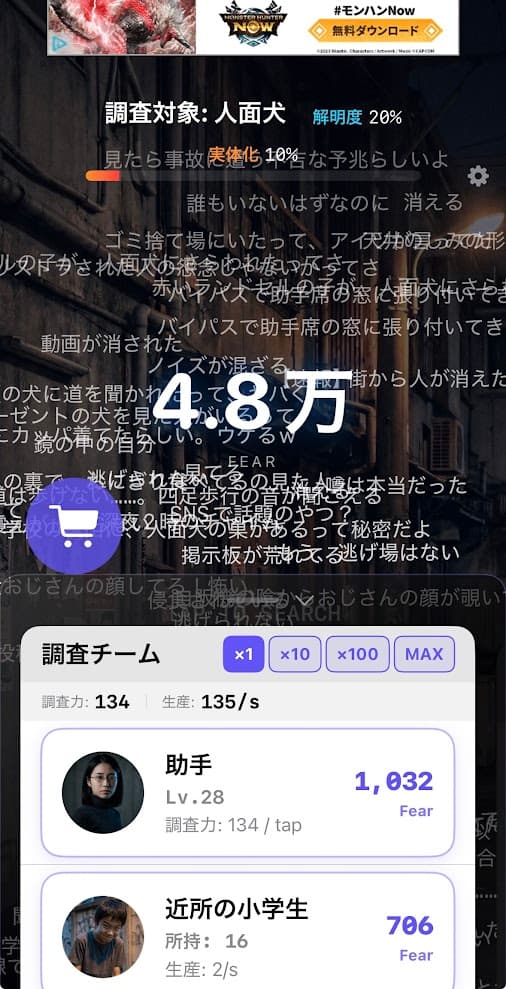
Task: Open the Monster Hunter Now ad banner
Action: tap(253, 27)
